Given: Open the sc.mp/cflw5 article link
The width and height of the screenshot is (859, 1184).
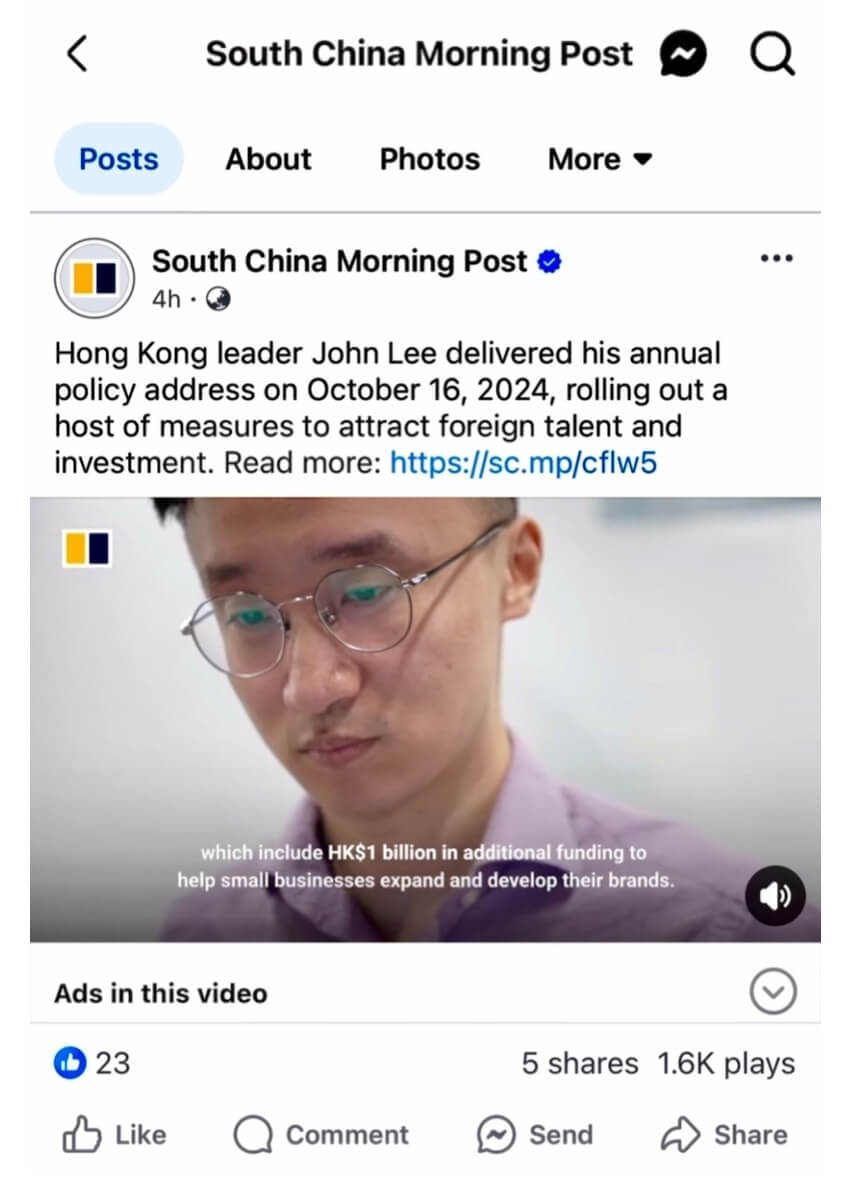Looking at the screenshot, I should [x=523, y=463].
